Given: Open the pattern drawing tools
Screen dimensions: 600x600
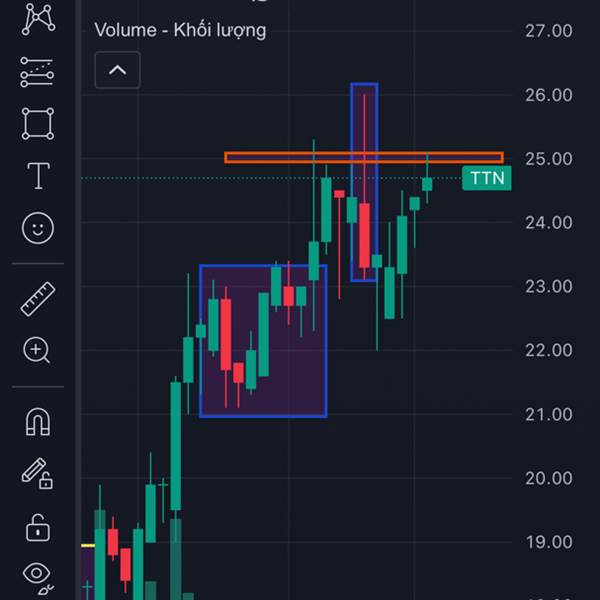Looking at the screenshot, I should coord(38,16).
